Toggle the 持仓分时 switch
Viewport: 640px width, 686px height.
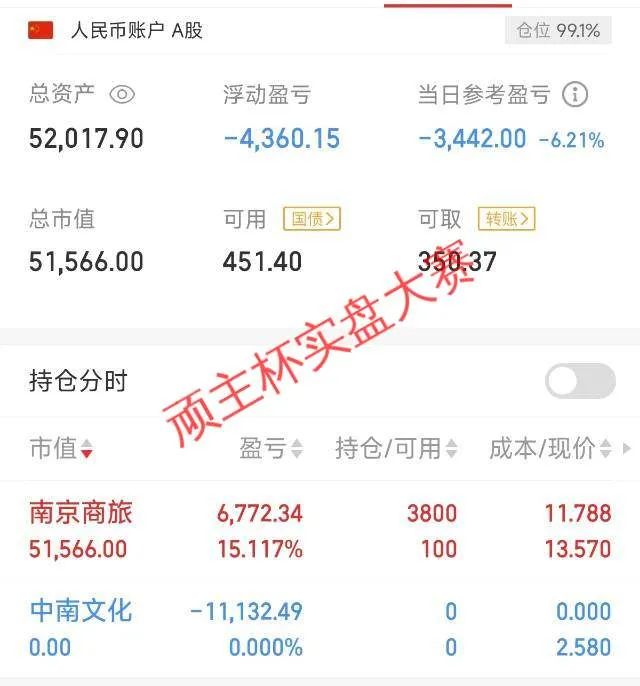[580, 381]
